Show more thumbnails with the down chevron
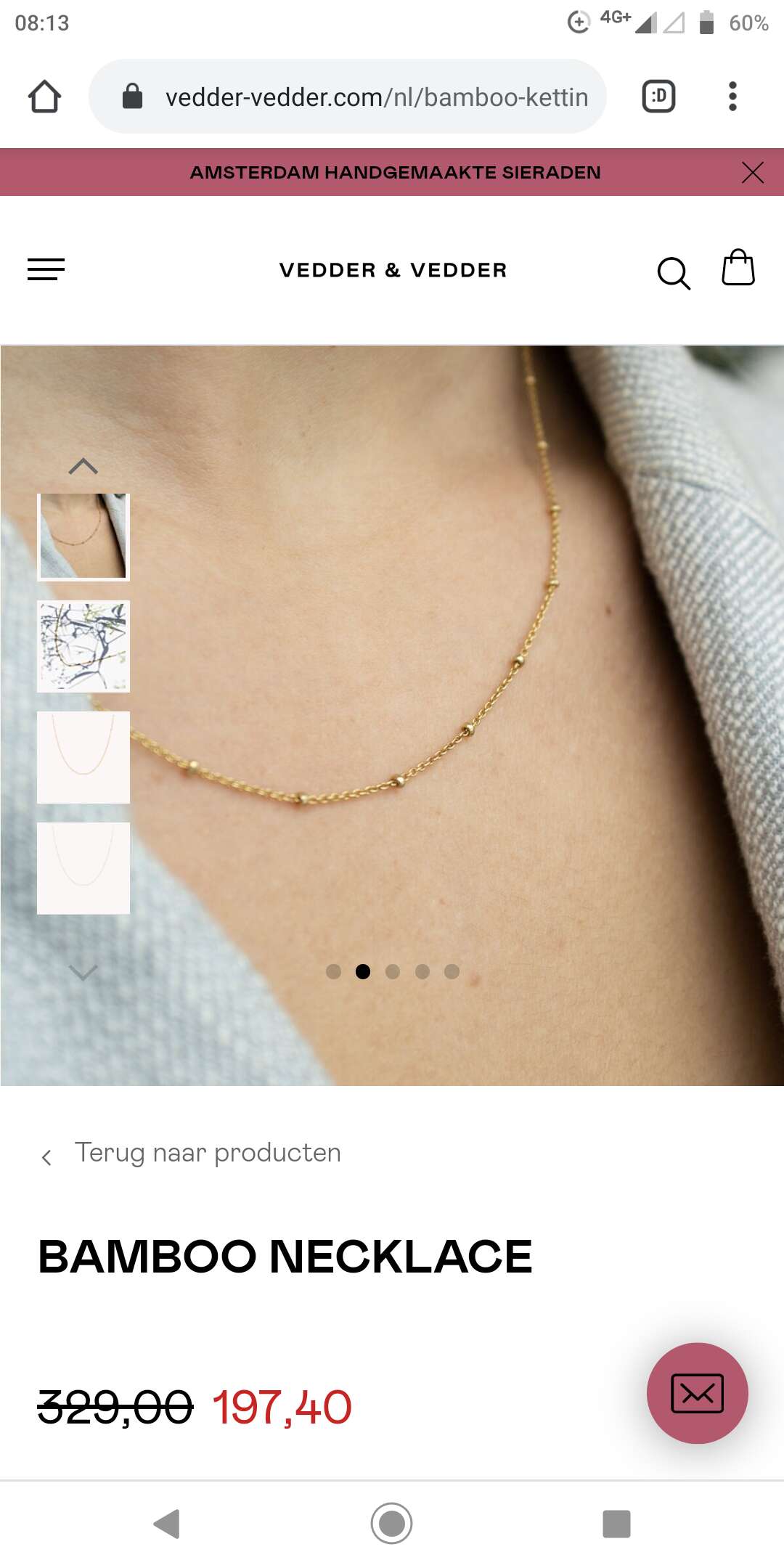Image resolution: width=784 pixels, height=1568 pixels. tap(83, 972)
